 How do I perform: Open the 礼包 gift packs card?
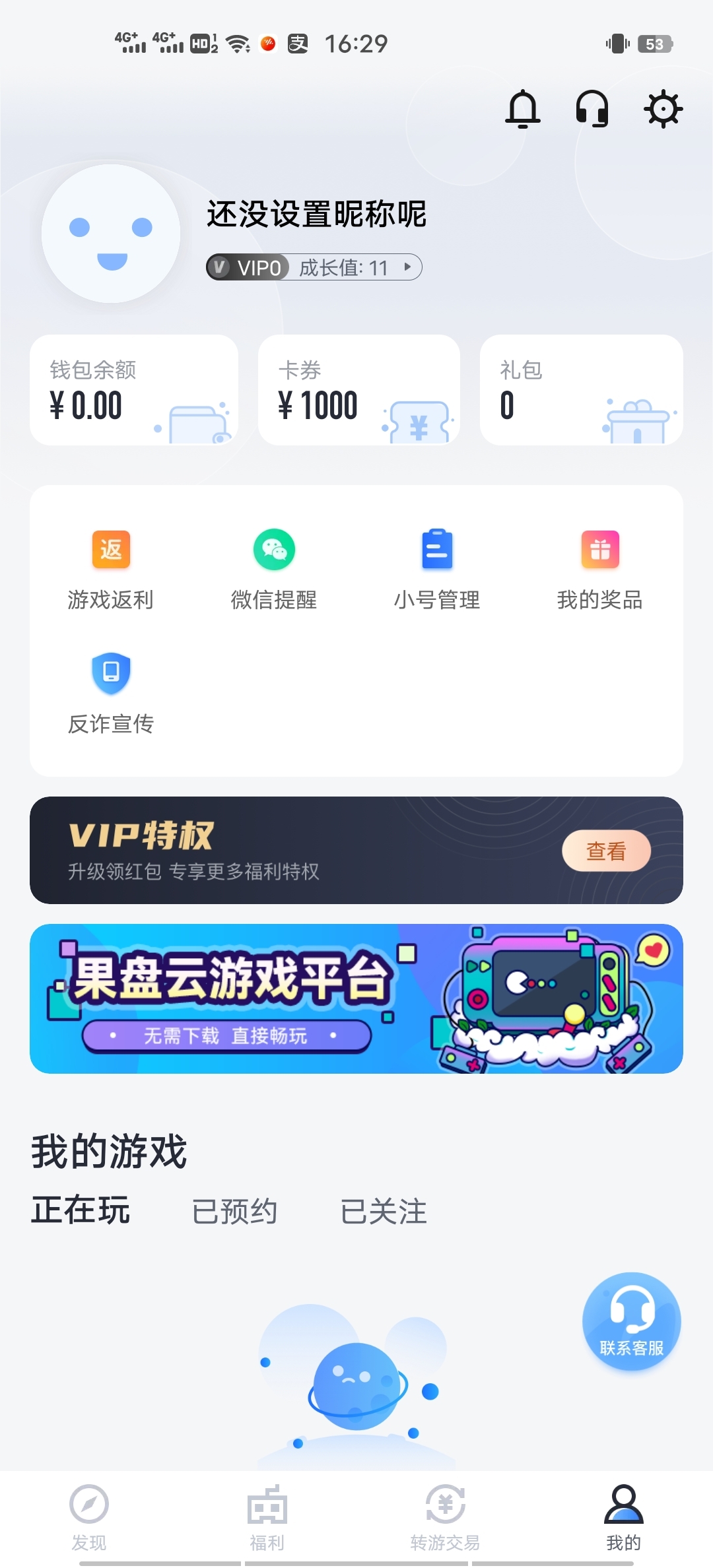[581, 390]
